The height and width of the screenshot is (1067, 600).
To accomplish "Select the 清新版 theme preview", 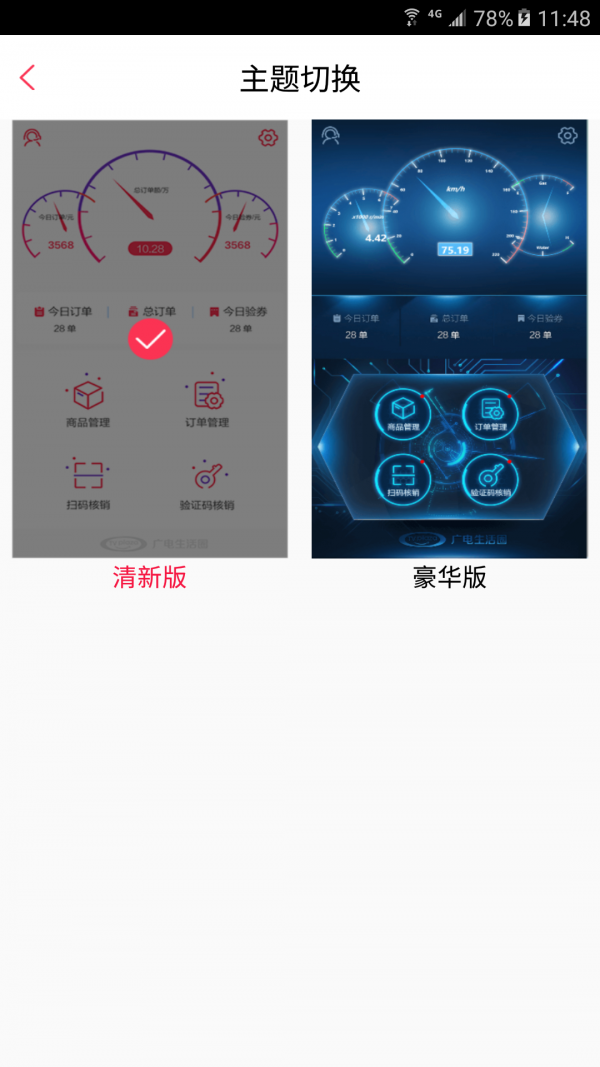I will (x=150, y=339).
